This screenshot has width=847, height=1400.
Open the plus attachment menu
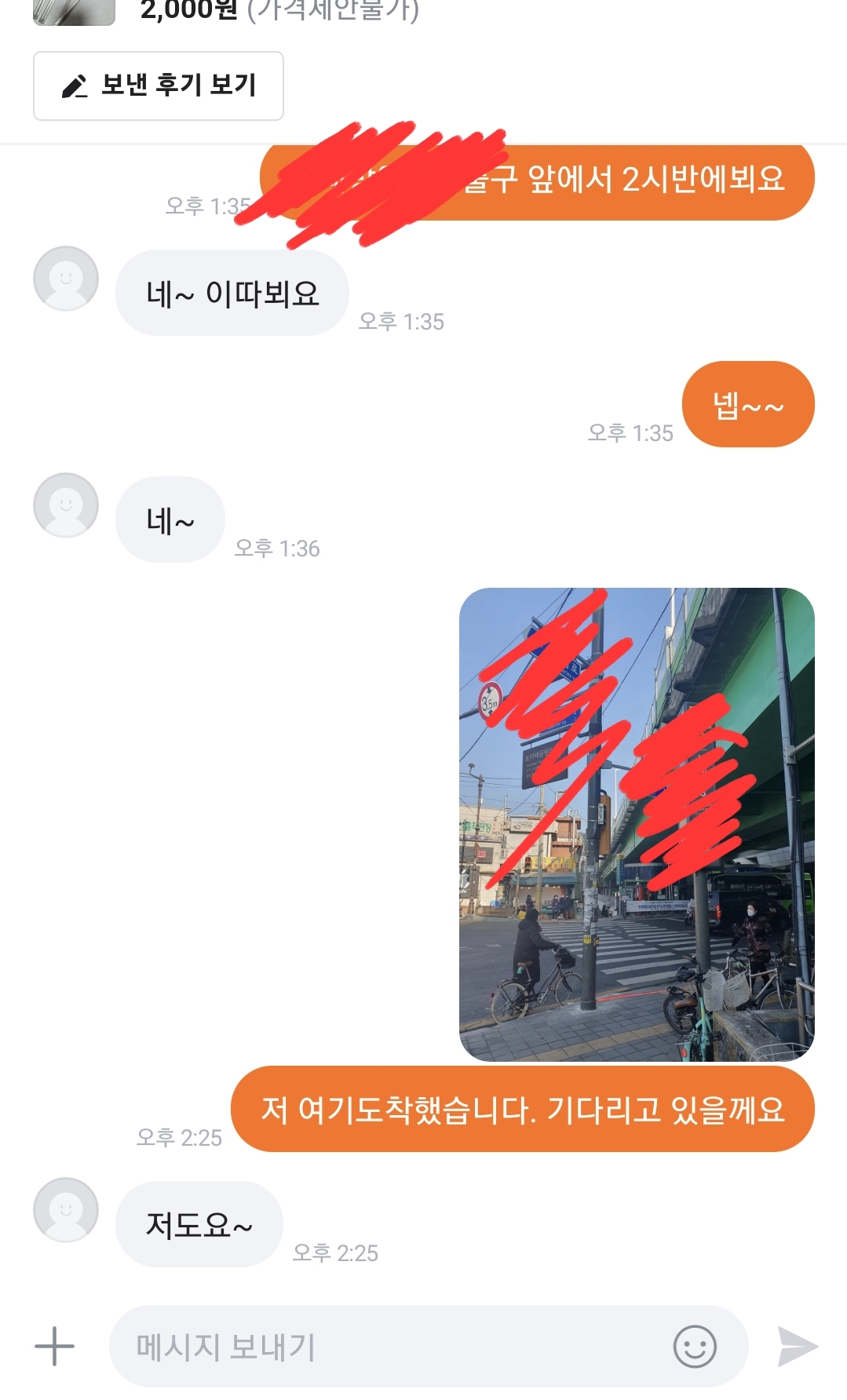[x=54, y=1347]
